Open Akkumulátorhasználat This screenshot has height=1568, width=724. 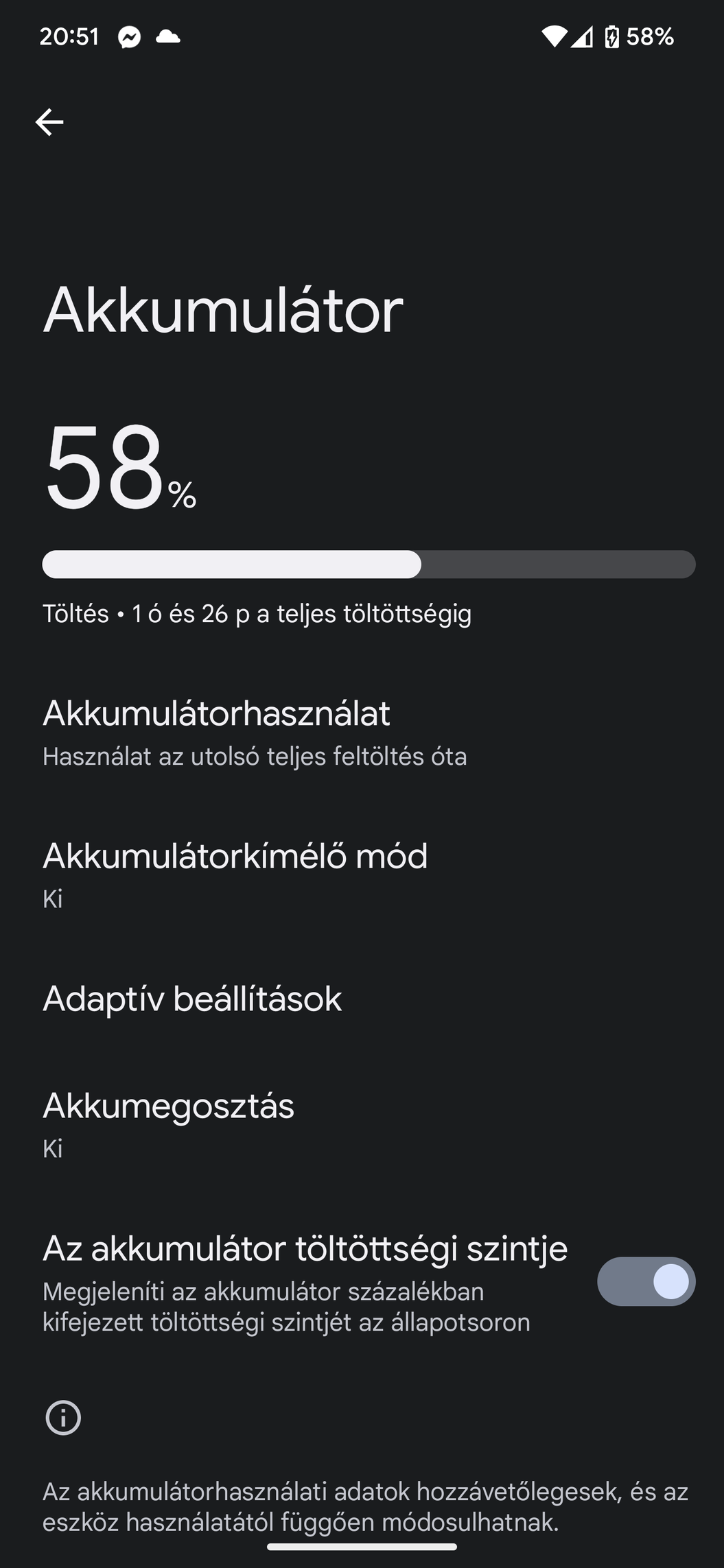point(362,734)
